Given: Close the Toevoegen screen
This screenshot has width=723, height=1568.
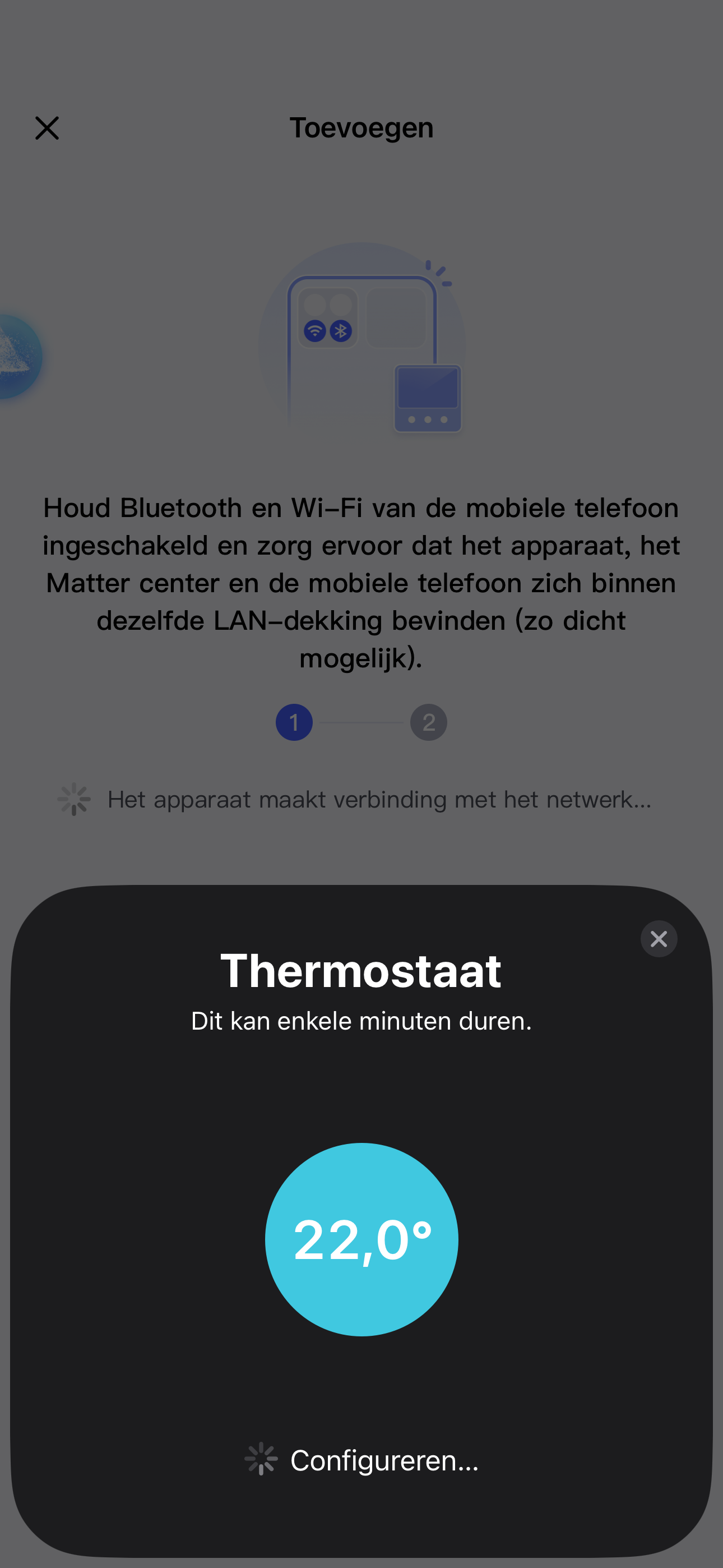Looking at the screenshot, I should click(47, 128).
